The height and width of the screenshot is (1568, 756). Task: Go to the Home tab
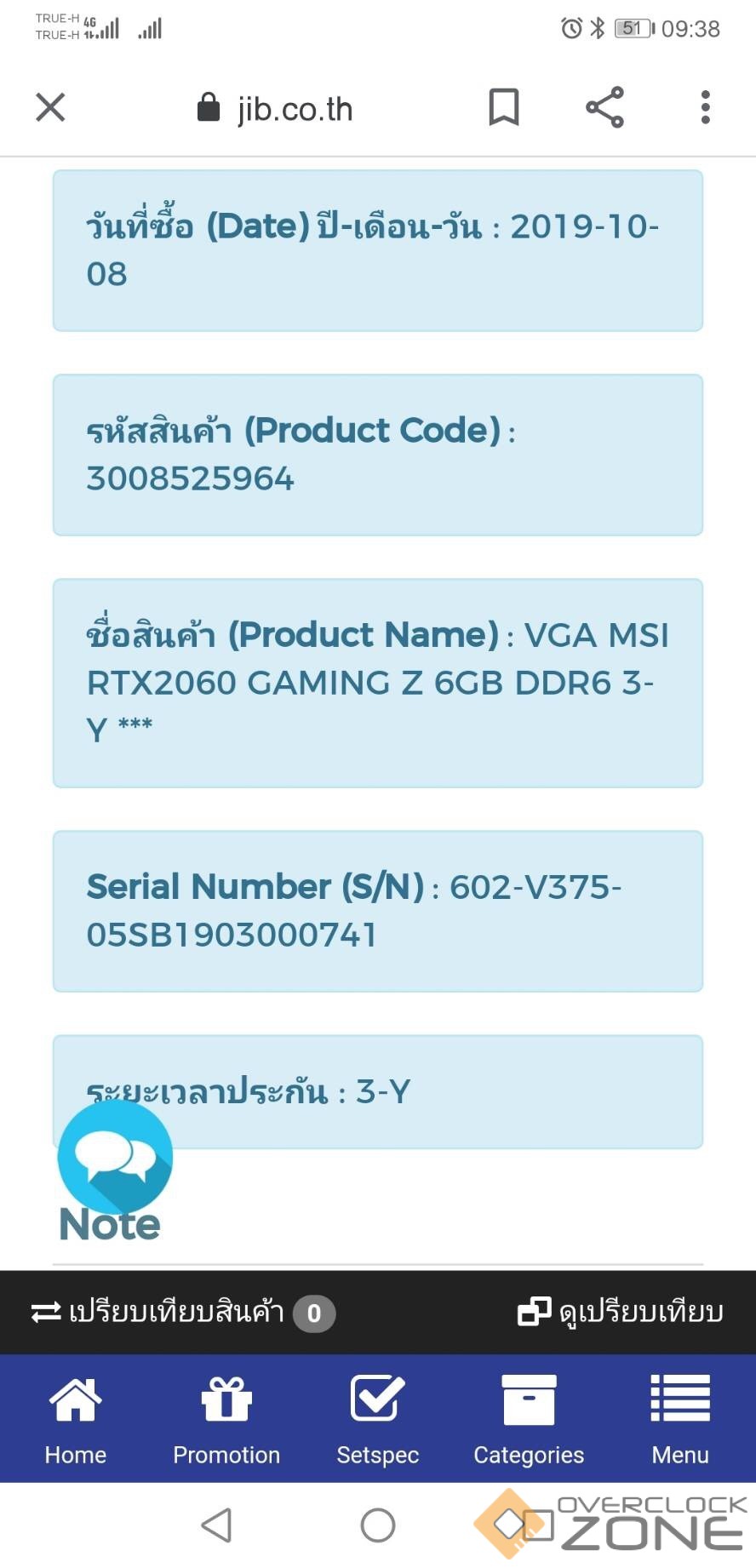(76, 1419)
